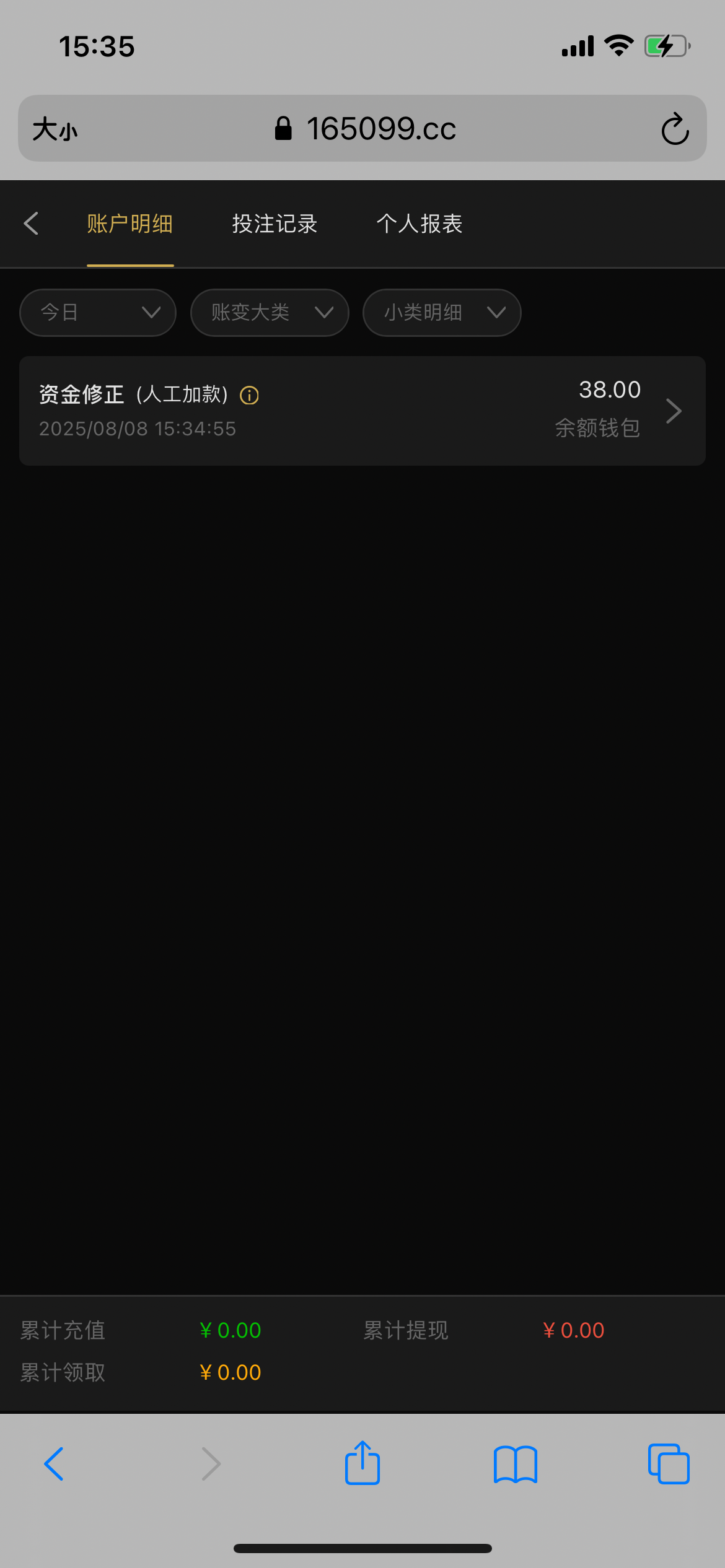The image size is (725, 1568).
Task: Expand the 今日 date dropdown
Action: pos(98,313)
